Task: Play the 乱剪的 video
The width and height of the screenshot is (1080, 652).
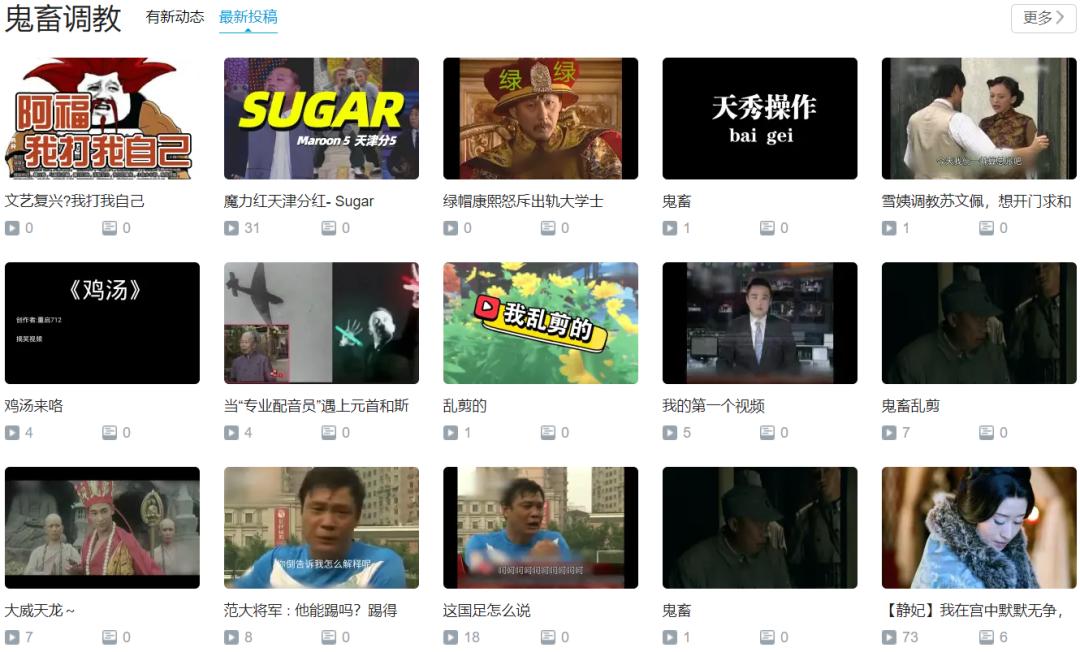Action: tap(540, 323)
